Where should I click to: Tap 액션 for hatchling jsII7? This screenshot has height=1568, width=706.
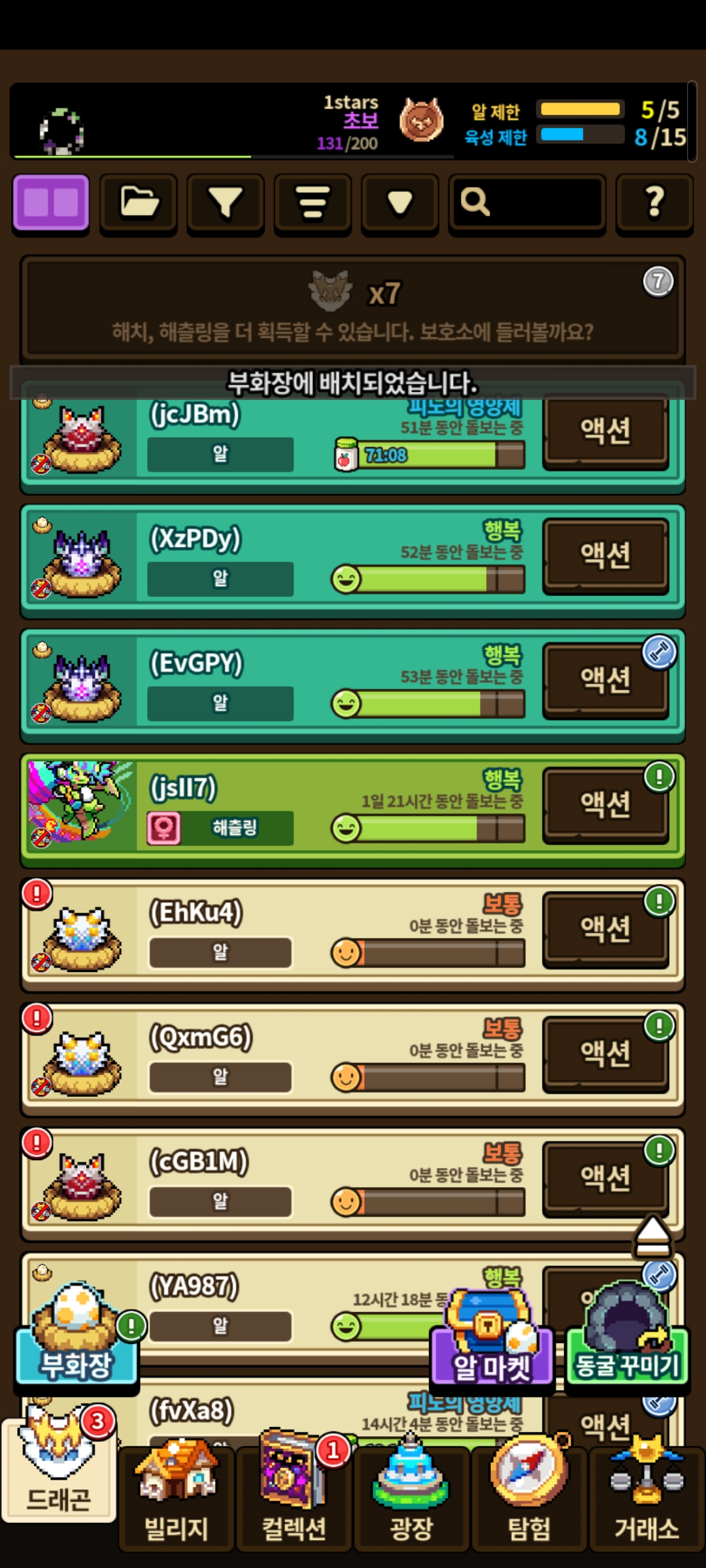605,804
